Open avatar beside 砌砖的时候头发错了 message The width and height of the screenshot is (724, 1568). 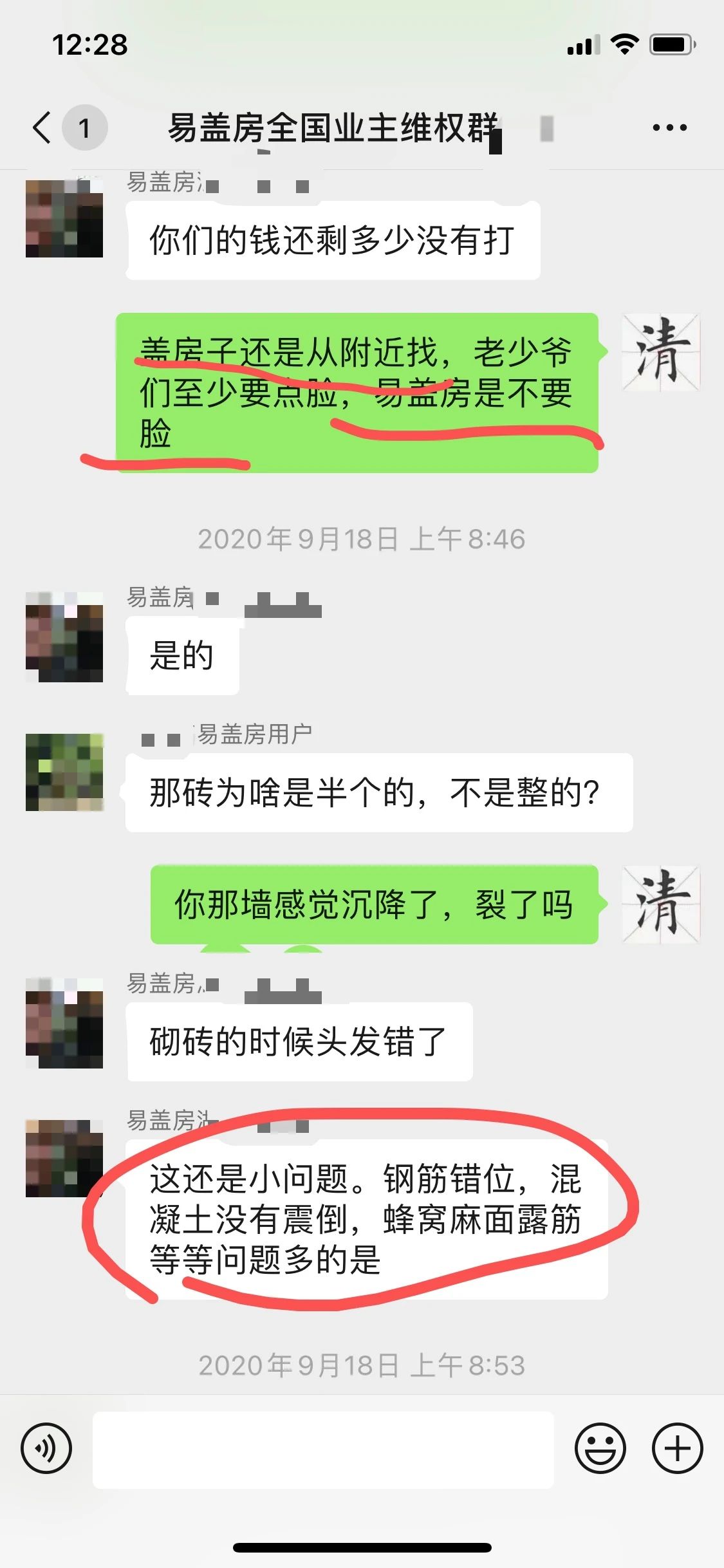[x=64, y=1023]
